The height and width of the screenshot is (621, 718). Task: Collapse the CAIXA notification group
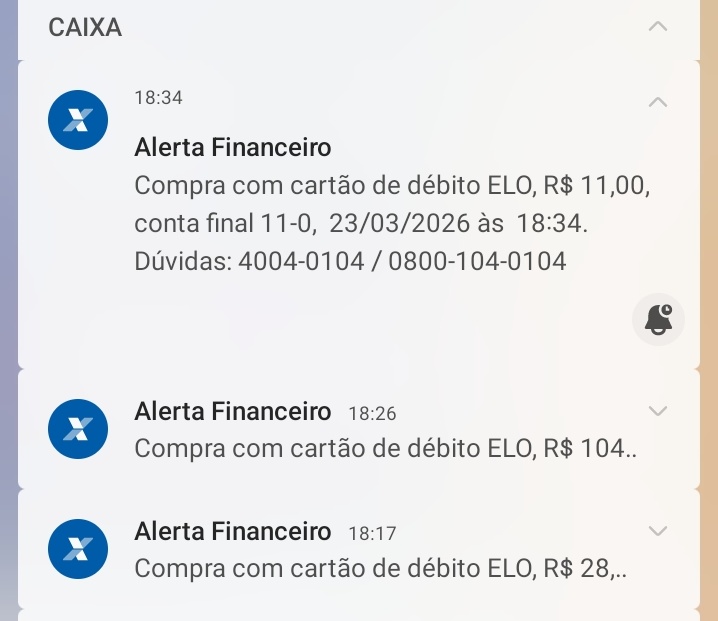pyautogui.click(x=657, y=27)
